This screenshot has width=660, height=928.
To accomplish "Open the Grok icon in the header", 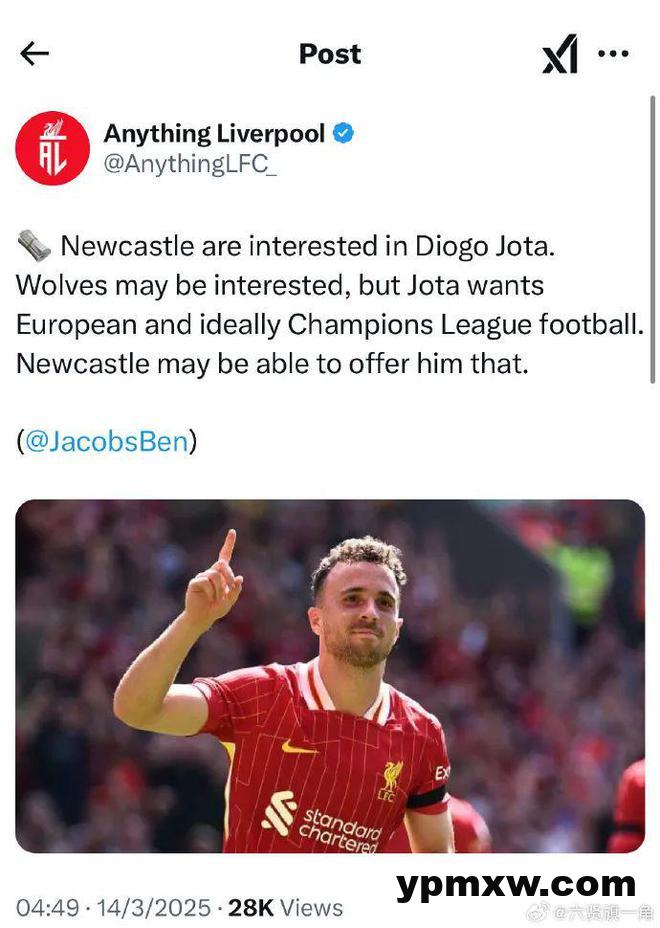I will click(x=560, y=55).
